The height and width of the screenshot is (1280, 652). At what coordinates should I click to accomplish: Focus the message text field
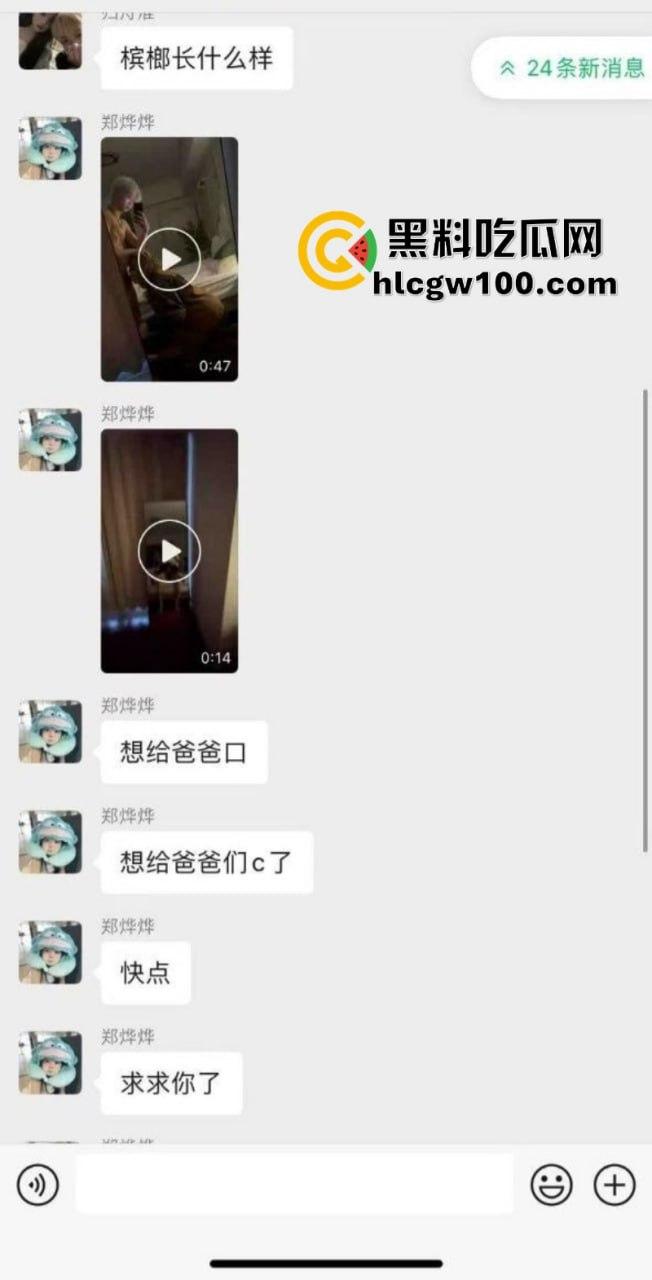coord(294,1185)
